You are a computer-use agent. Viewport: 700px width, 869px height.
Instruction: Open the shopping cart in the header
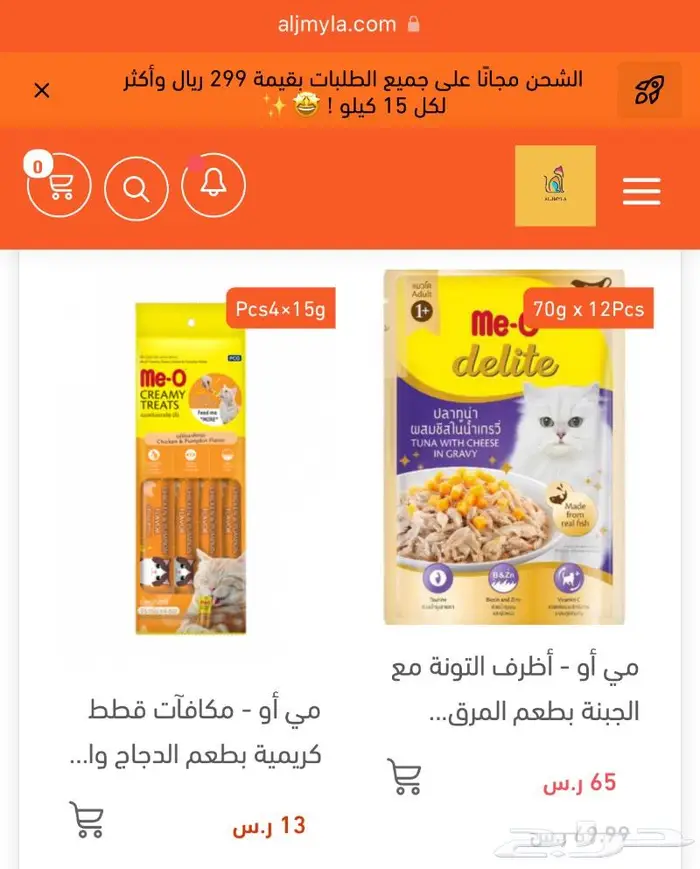(x=59, y=187)
